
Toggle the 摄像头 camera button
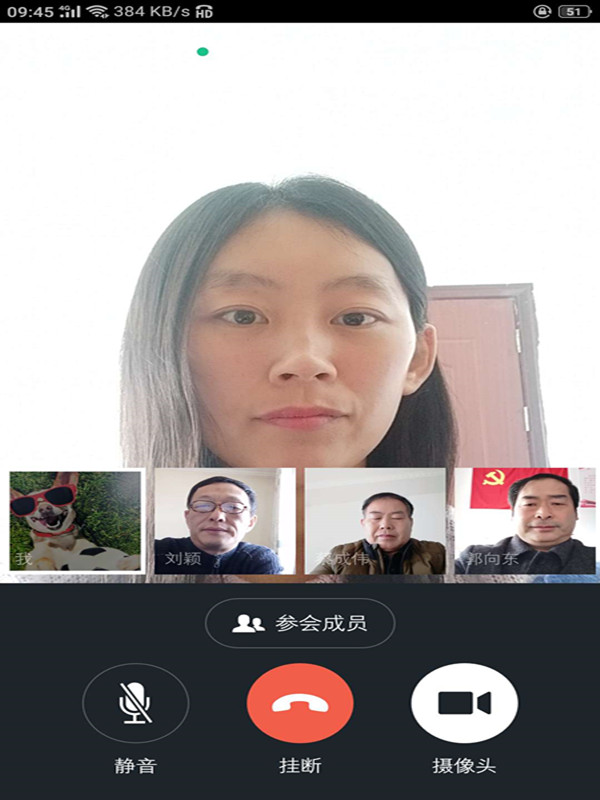(464, 703)
